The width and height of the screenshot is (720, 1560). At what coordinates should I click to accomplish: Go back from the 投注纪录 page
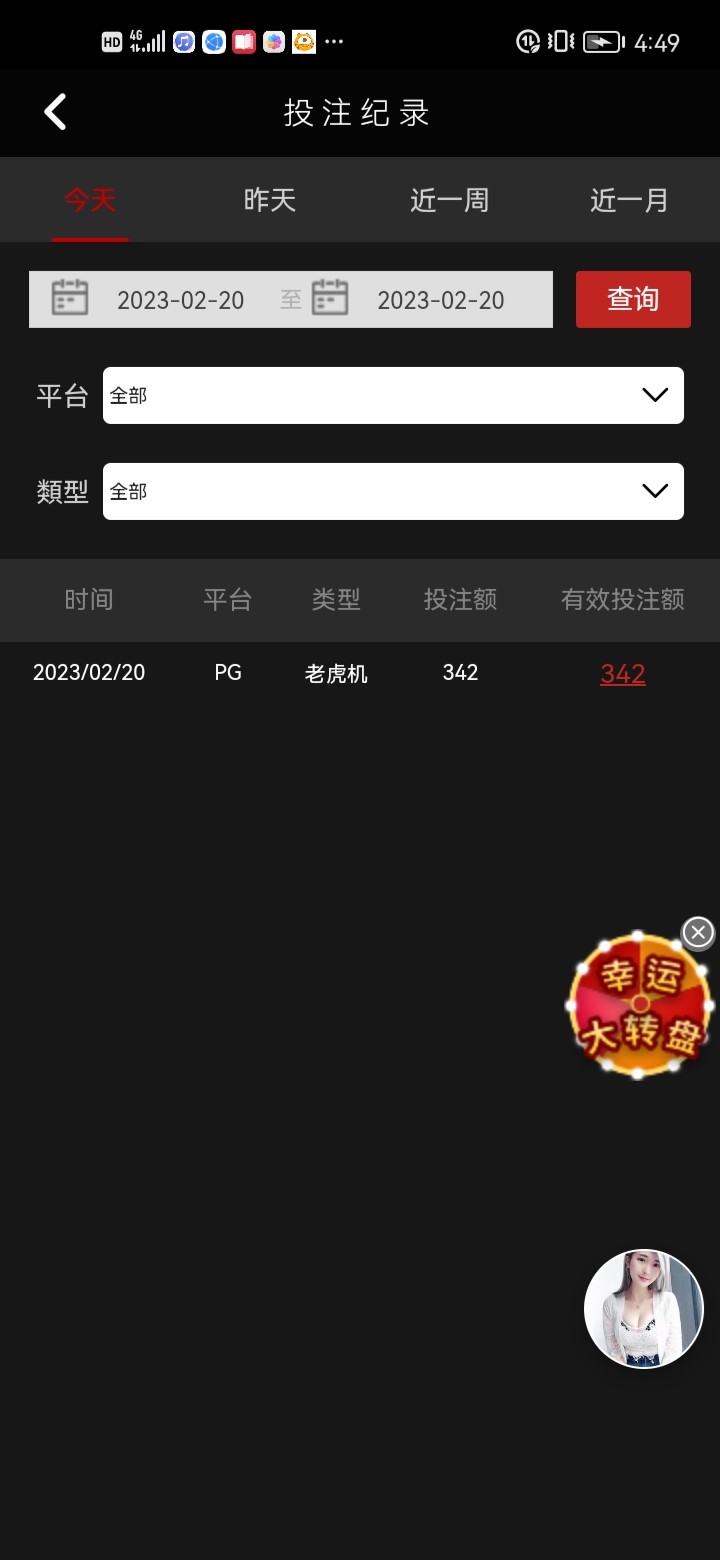pyautogui.click(x=55, y=112)
